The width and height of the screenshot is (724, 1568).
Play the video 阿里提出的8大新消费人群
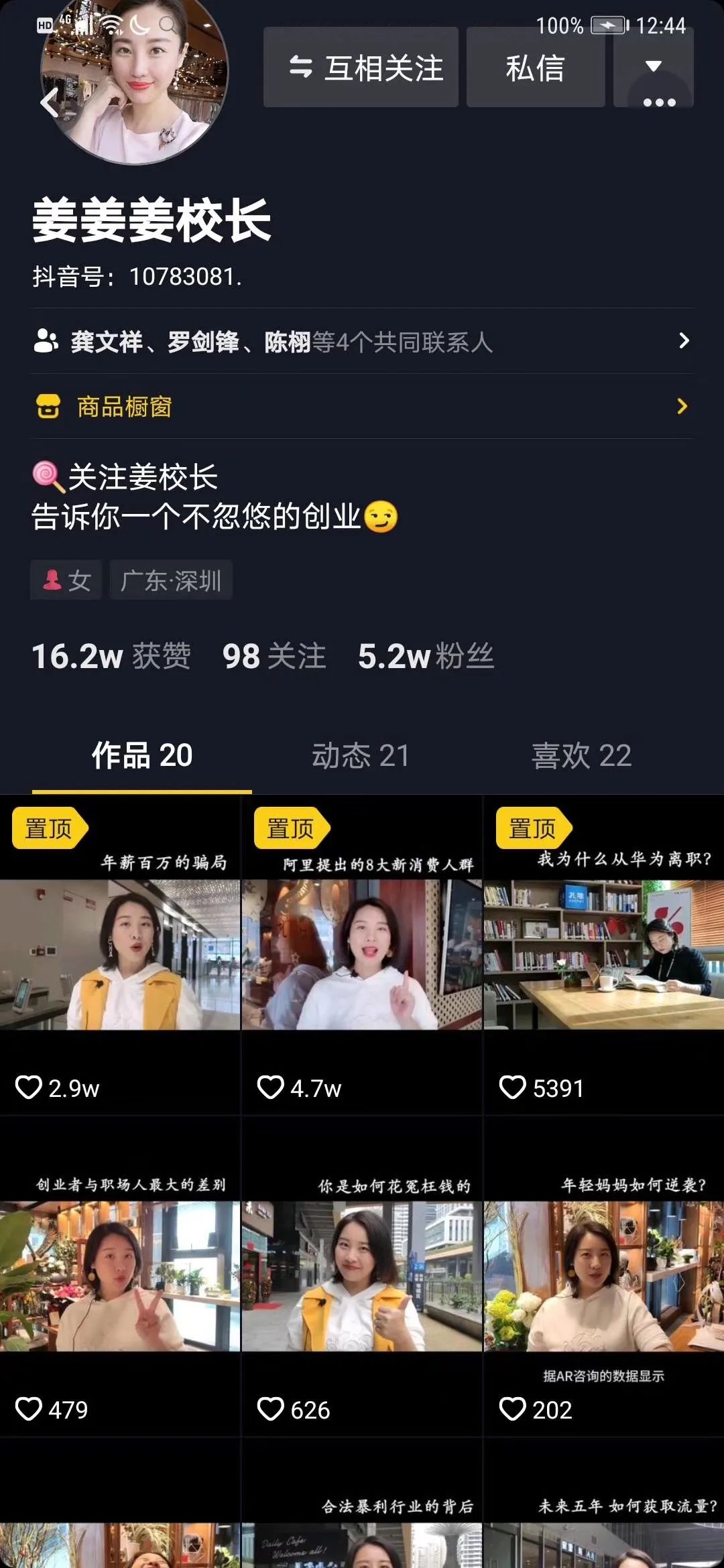361,955
